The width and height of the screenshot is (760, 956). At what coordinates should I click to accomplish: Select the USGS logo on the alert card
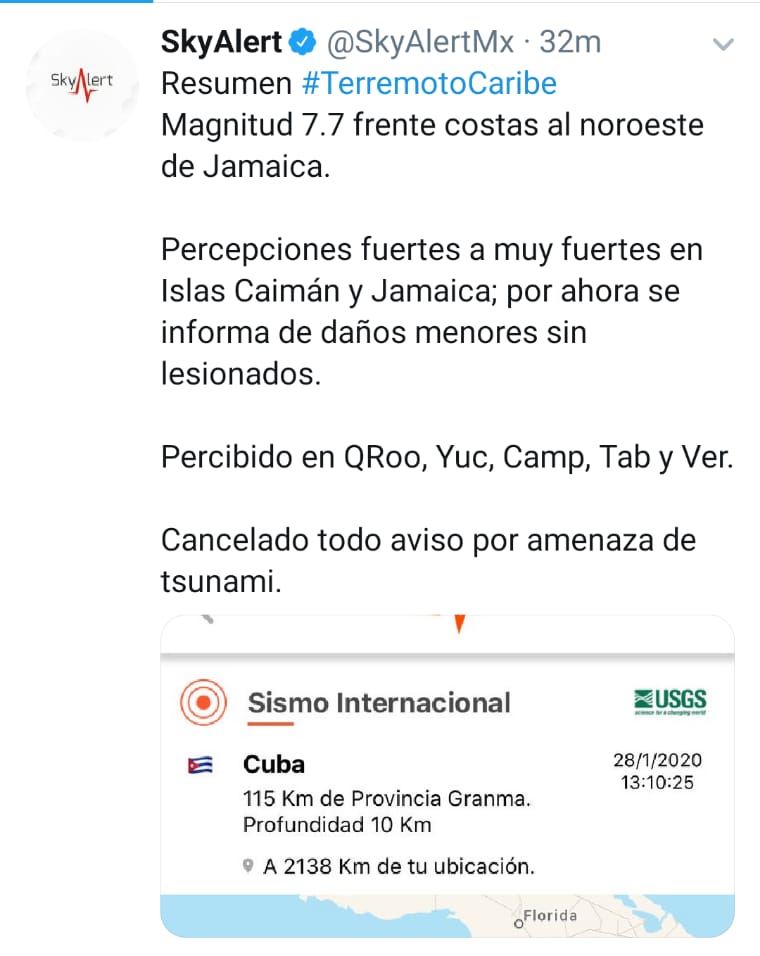670,700
